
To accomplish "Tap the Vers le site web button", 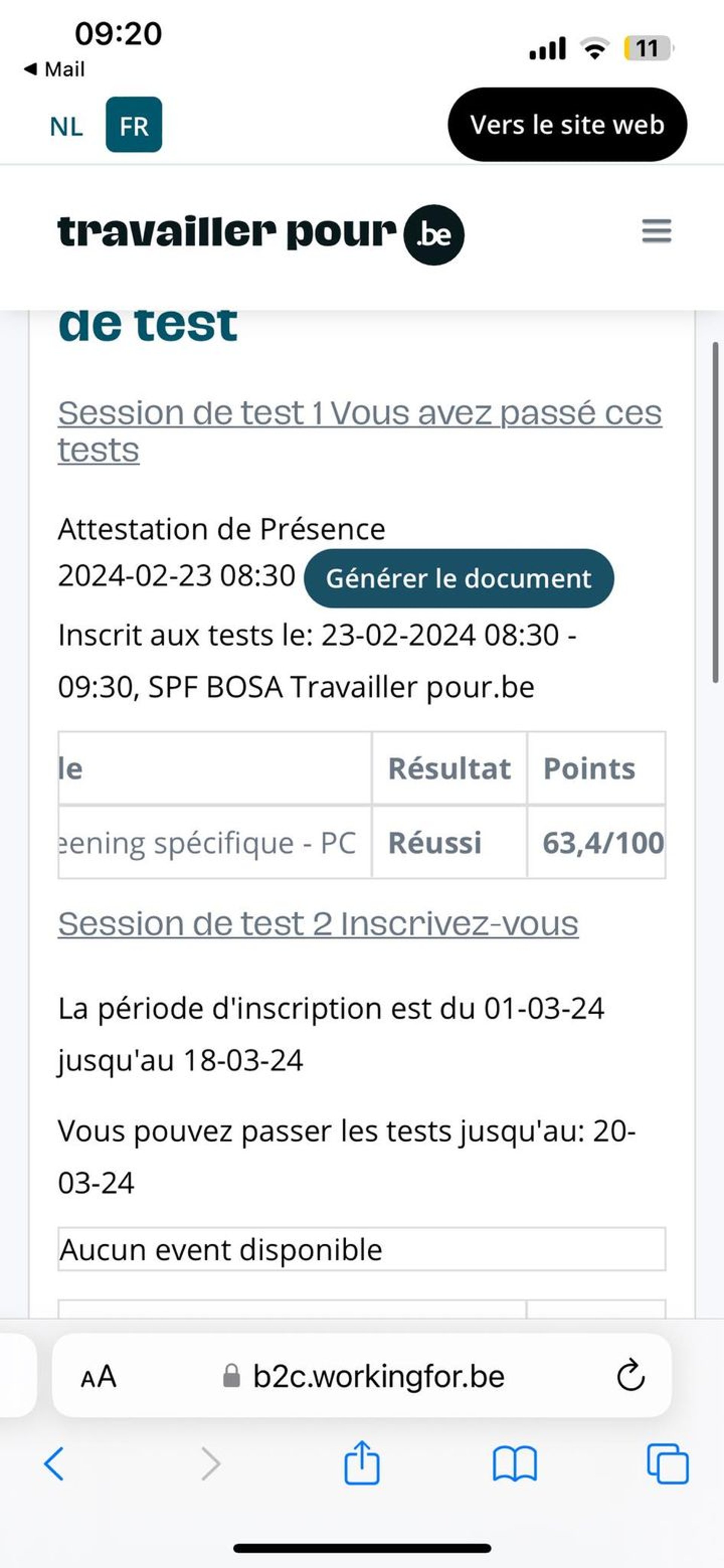I will pos(567,125).
